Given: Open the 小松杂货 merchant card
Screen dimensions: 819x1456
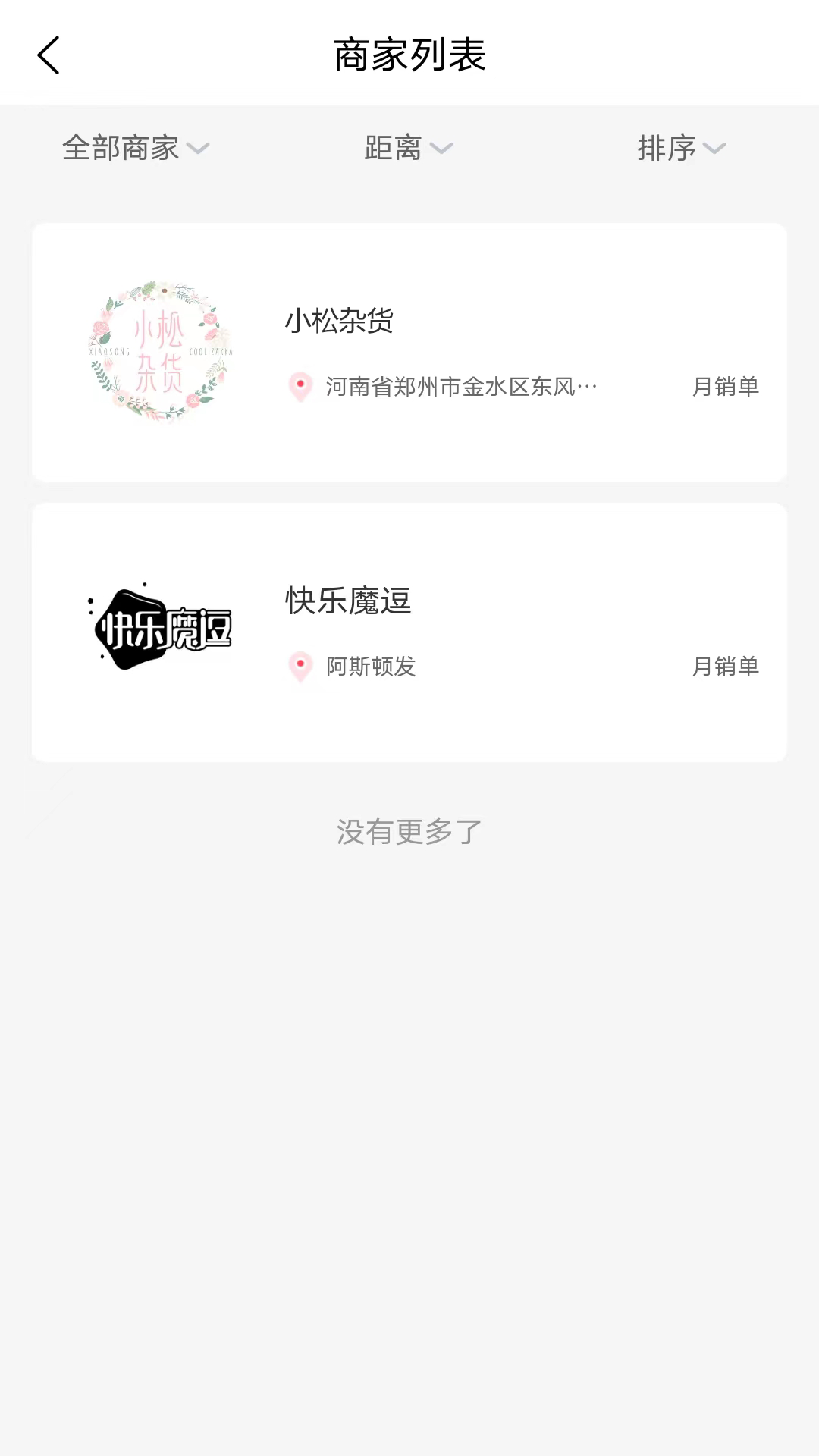Looking at the screenshot, I should [x=409, y=353].
